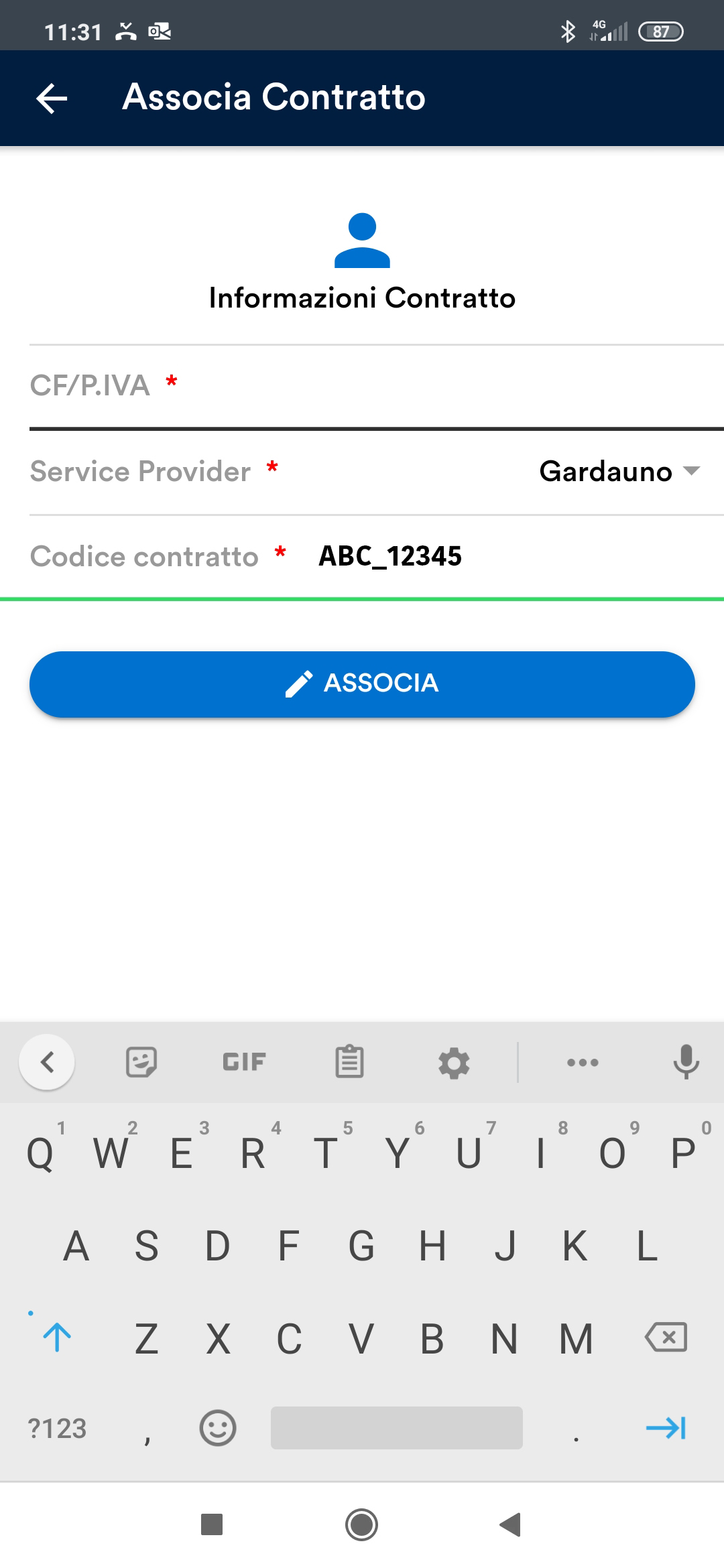Open the keyboard clipboard
The width and height of the screenshot is (724, 1568).
click(349, 1062)
